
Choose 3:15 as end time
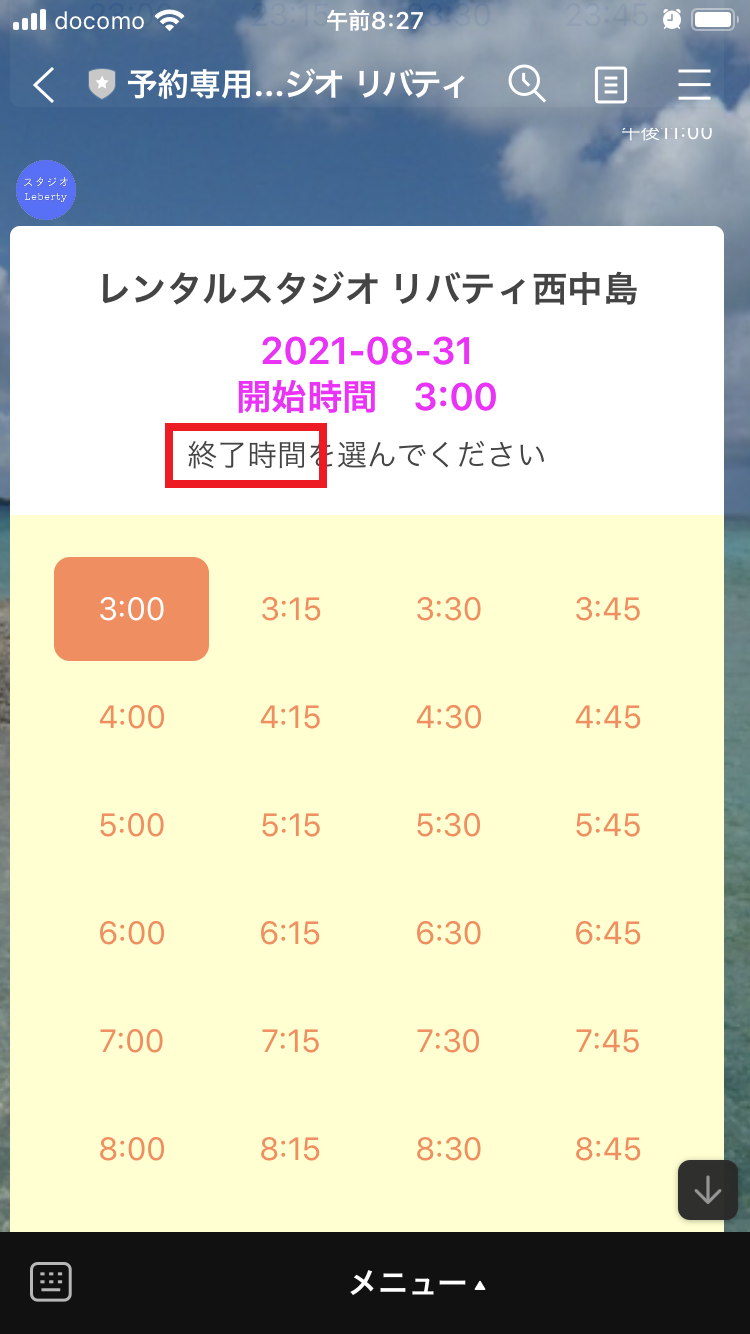click(291, 609)
